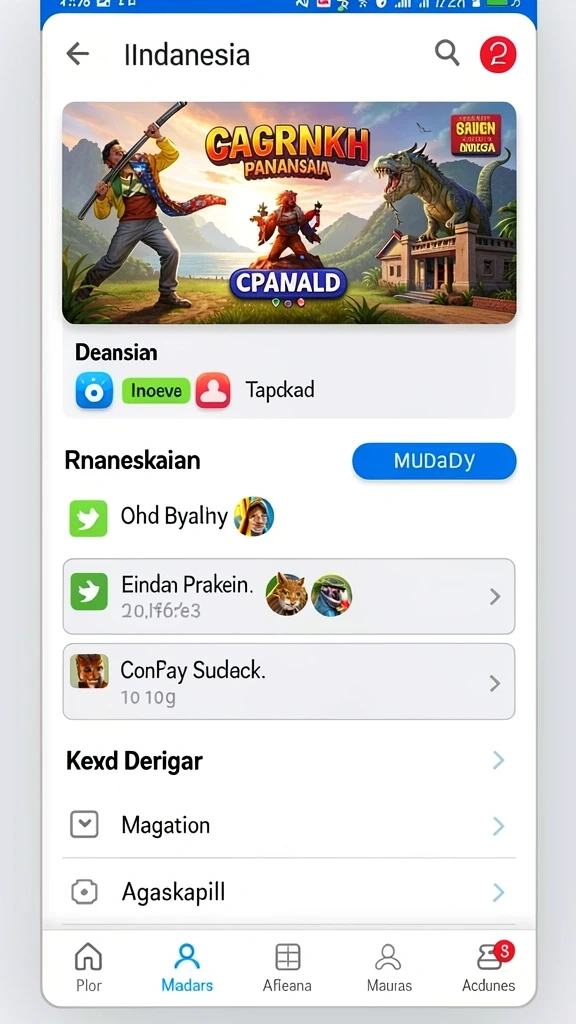Open the Magation row
576x1024 pixels.
coord(289,825)
